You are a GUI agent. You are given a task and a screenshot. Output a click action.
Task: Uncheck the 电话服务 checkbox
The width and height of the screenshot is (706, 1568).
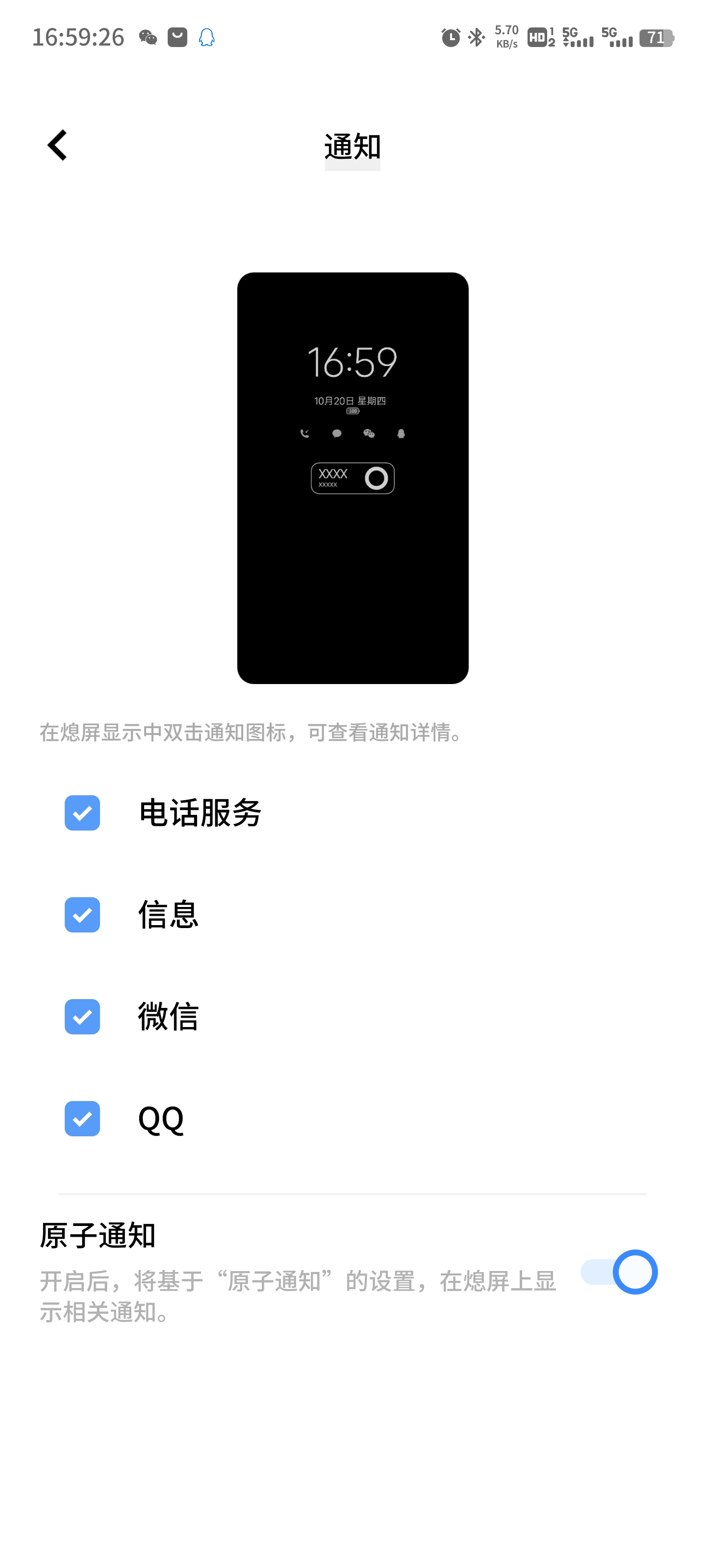point(82,812)
